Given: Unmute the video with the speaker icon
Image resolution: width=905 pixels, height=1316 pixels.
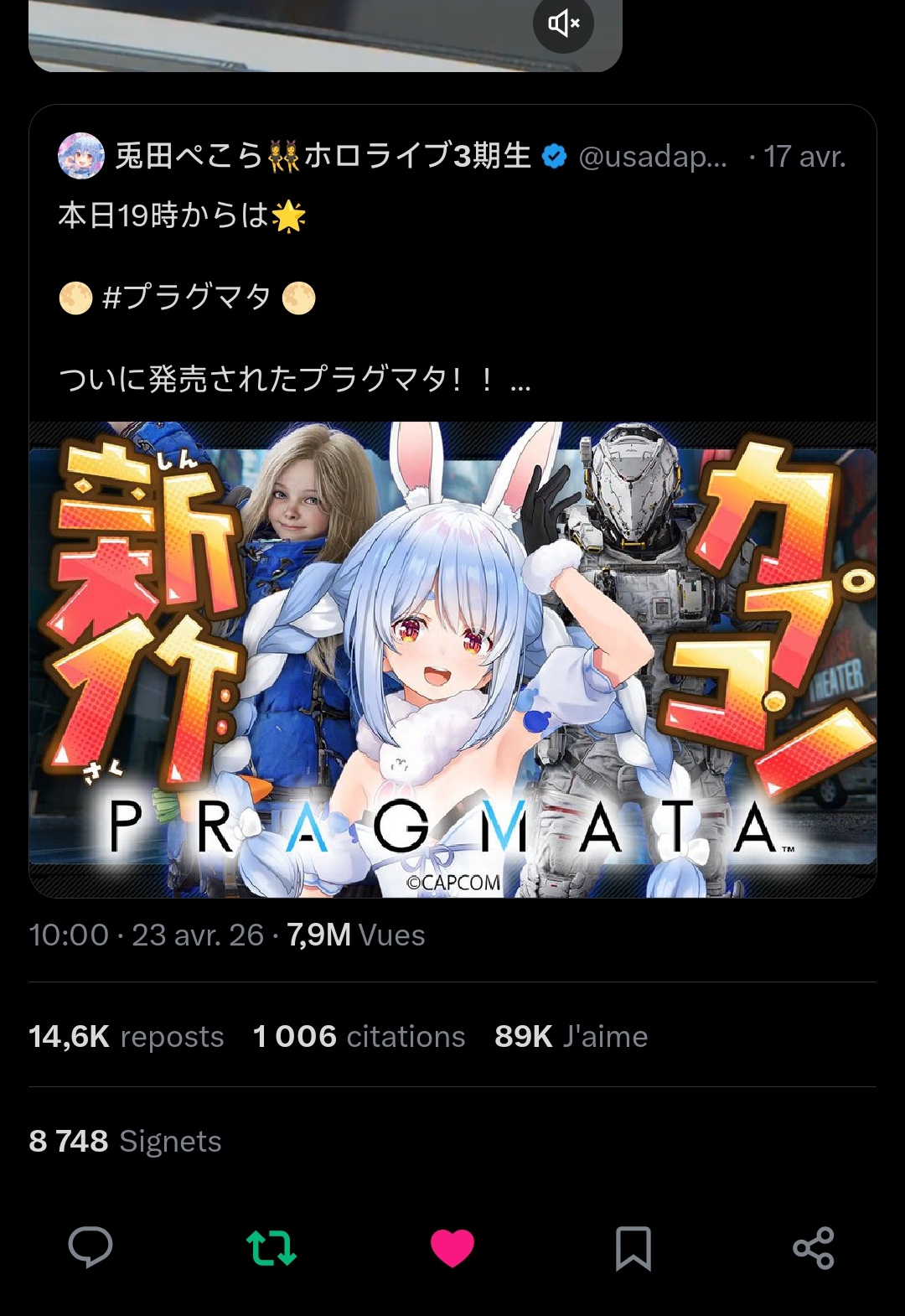Looking at the screenshot, I should click(563, 23).
